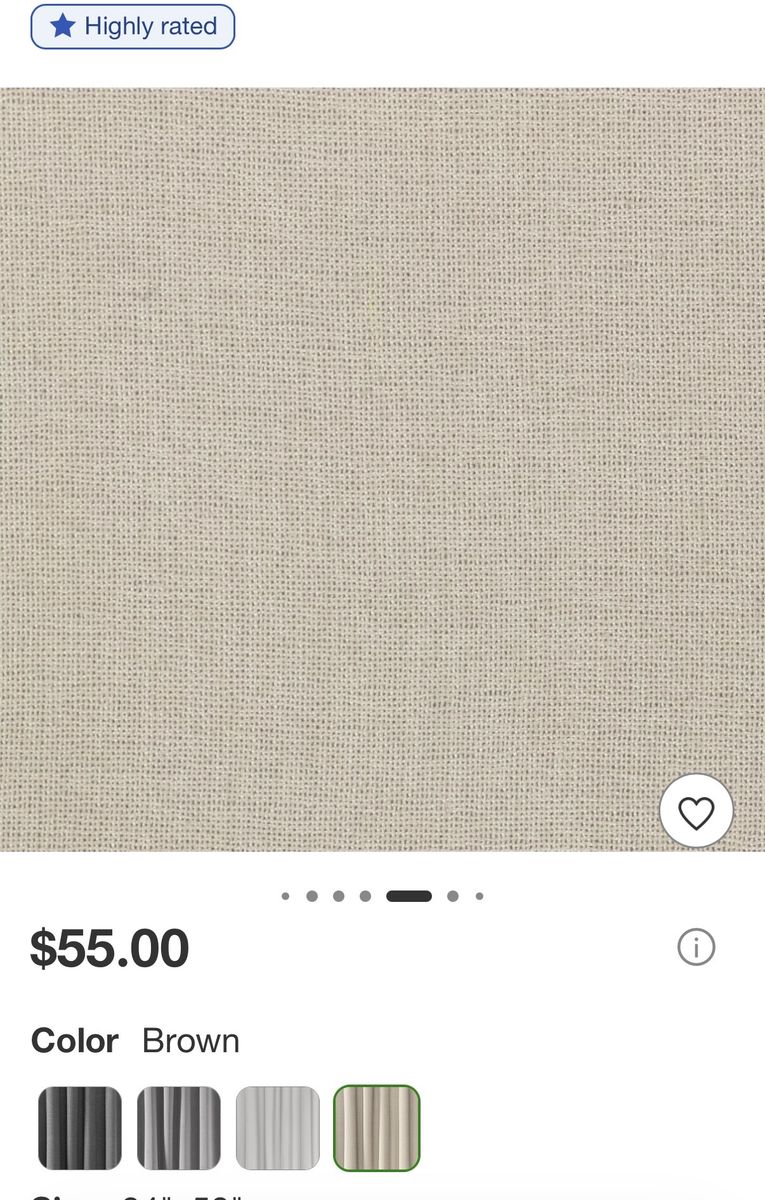The image size is (765, 1200).
Task: Select the darkest charcoal color swatch
Action: pos(80,1128)
